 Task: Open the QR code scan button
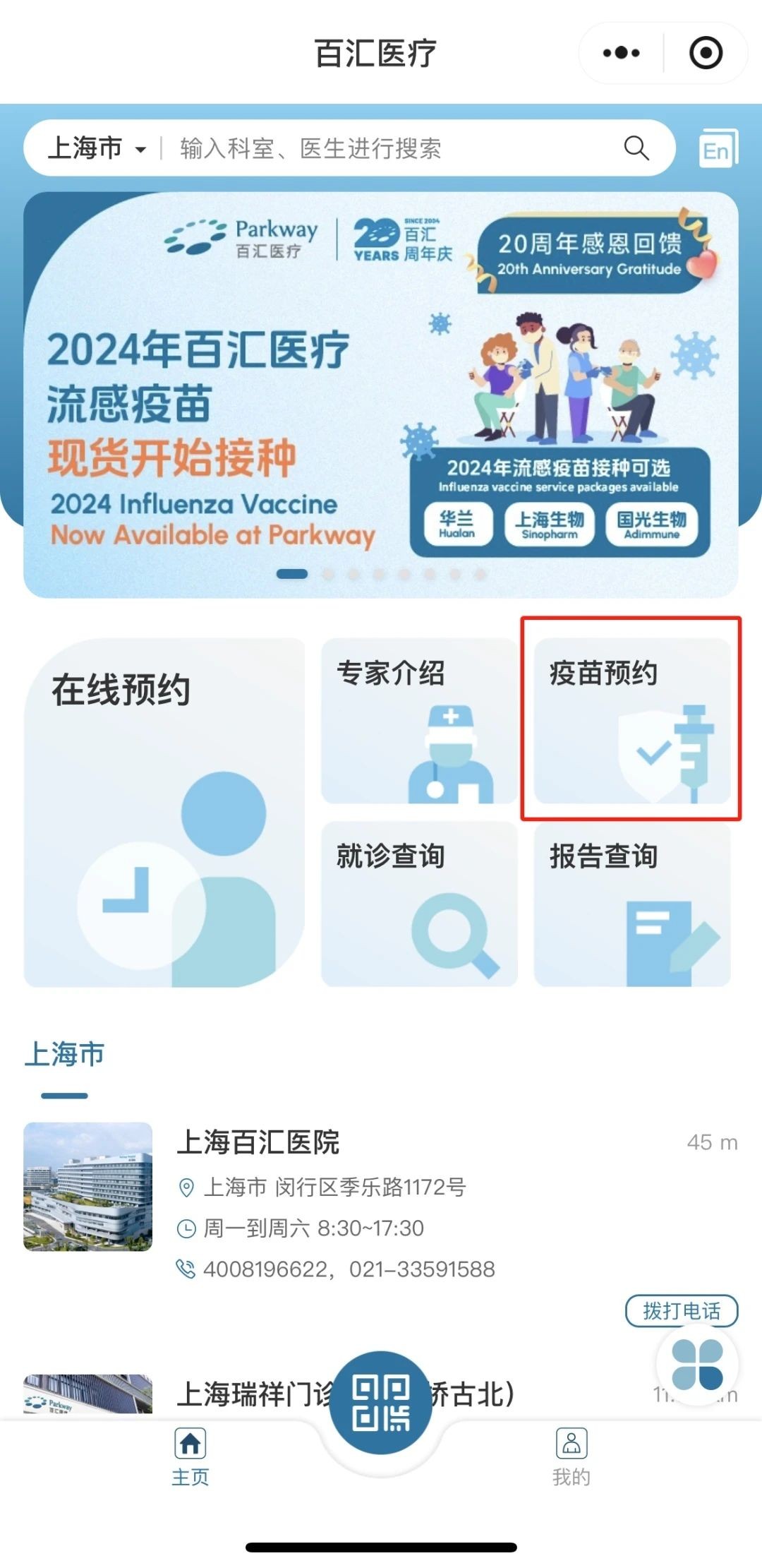381,1402
